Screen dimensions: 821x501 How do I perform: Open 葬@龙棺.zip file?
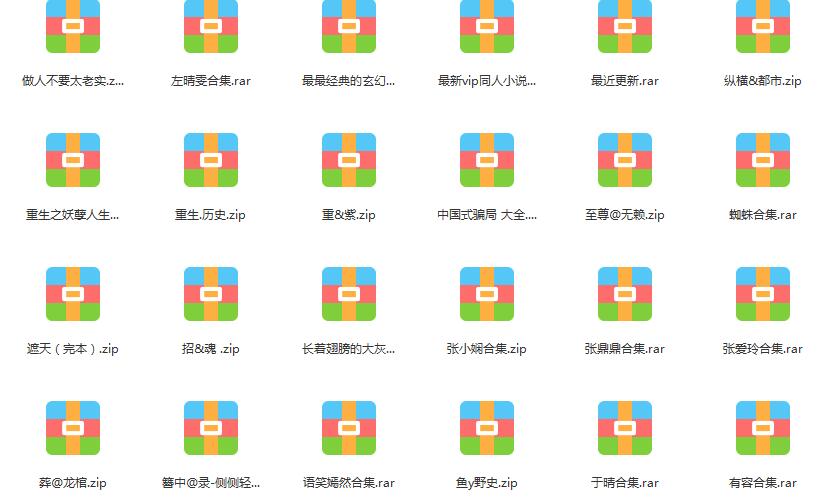coord(73,428)
